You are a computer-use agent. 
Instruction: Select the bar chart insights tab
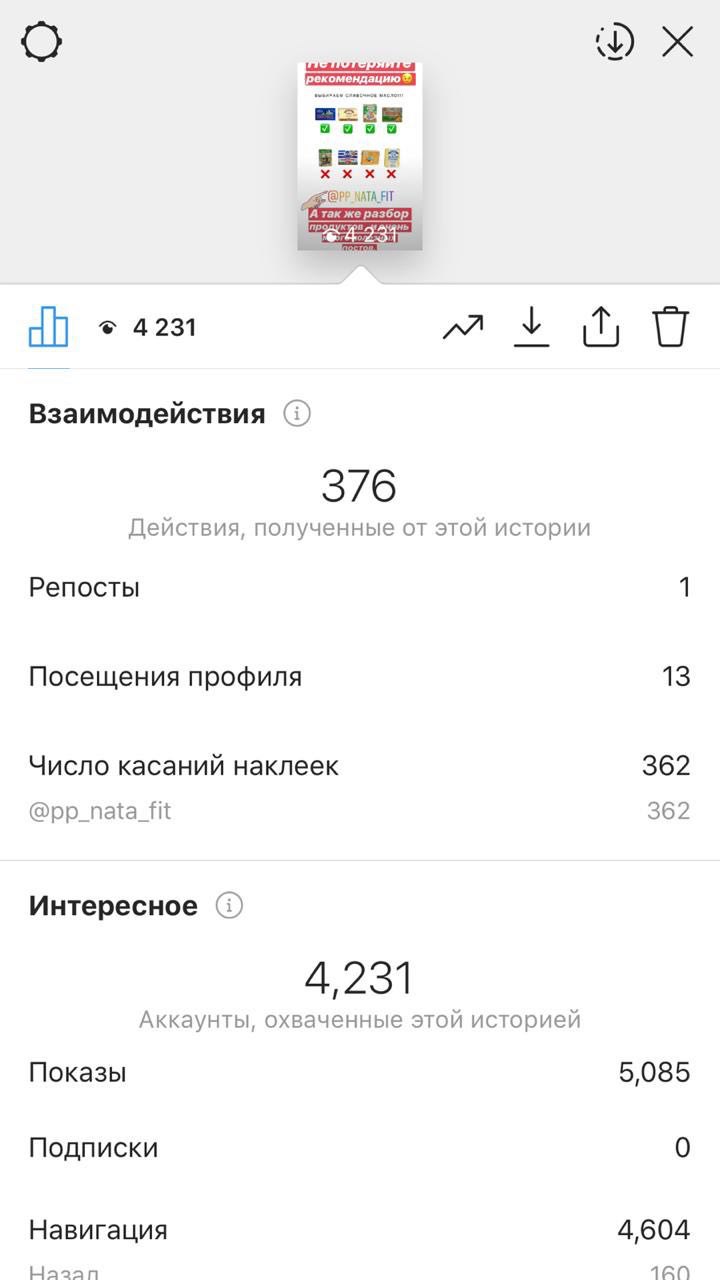48,326
